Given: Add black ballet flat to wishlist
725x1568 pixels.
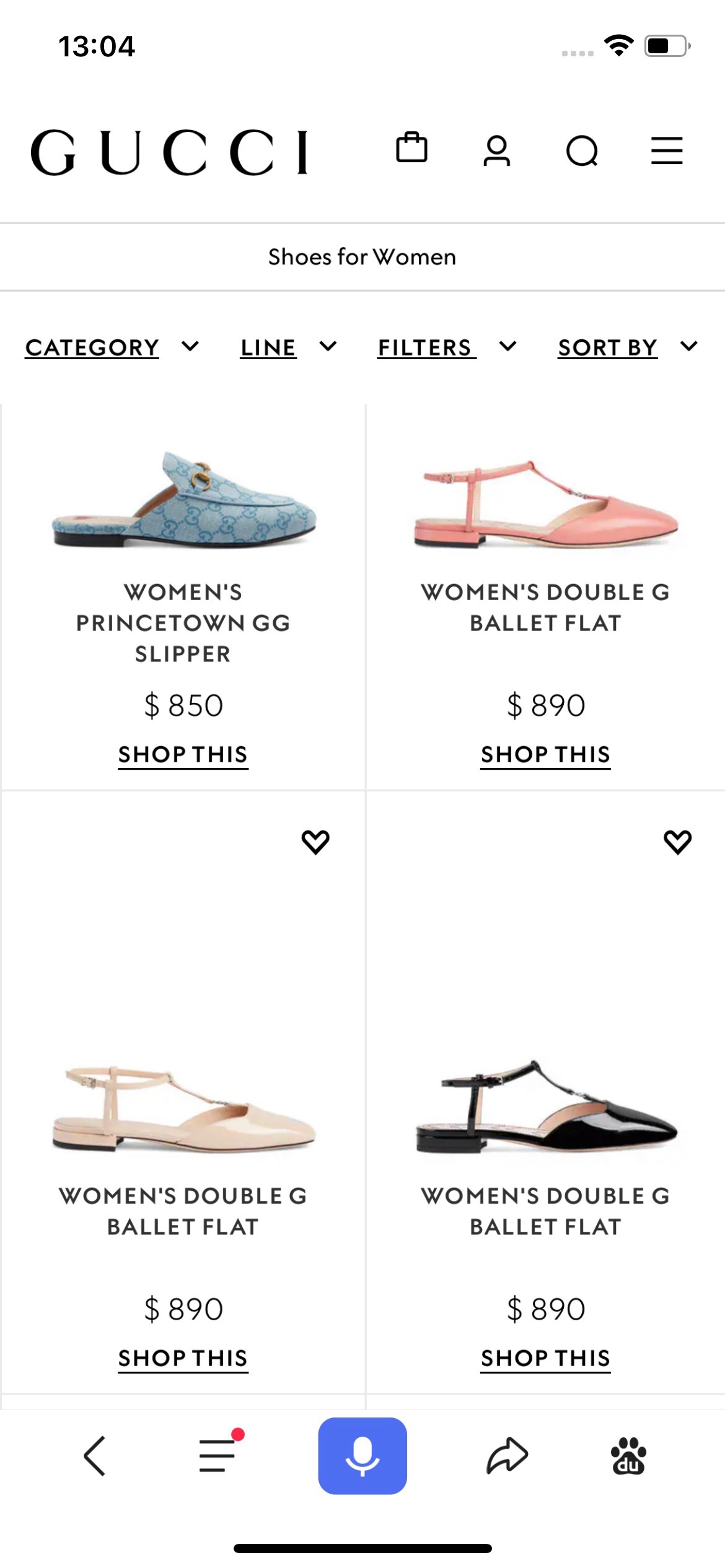Looking at the screenshot, I should pos(677,842).
